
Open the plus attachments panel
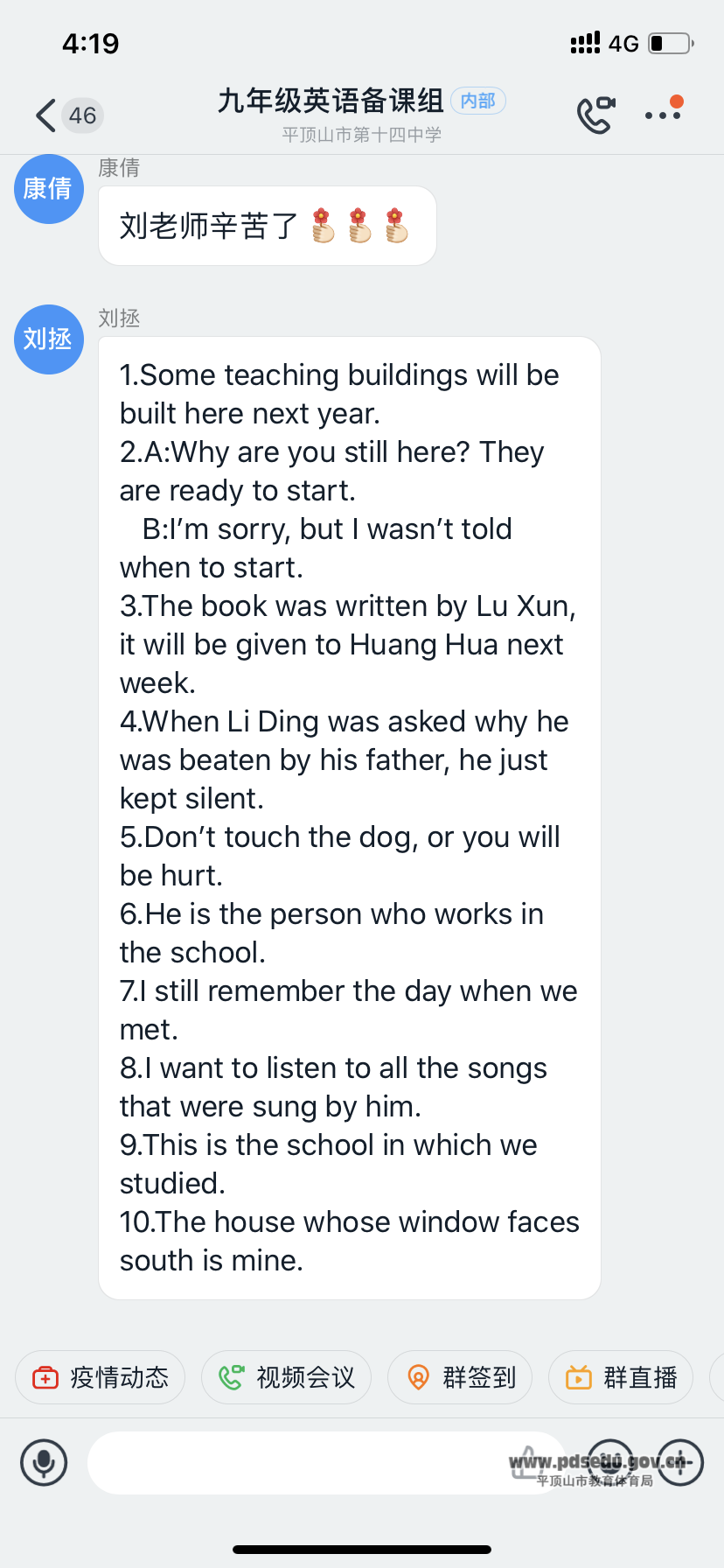click(680, 1462)
